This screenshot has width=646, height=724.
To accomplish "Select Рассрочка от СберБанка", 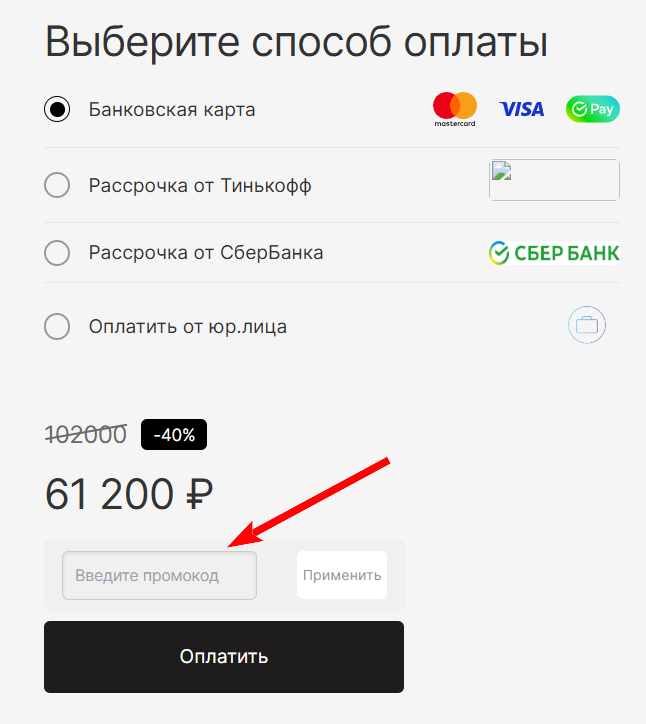I will (x=58, y=253).
